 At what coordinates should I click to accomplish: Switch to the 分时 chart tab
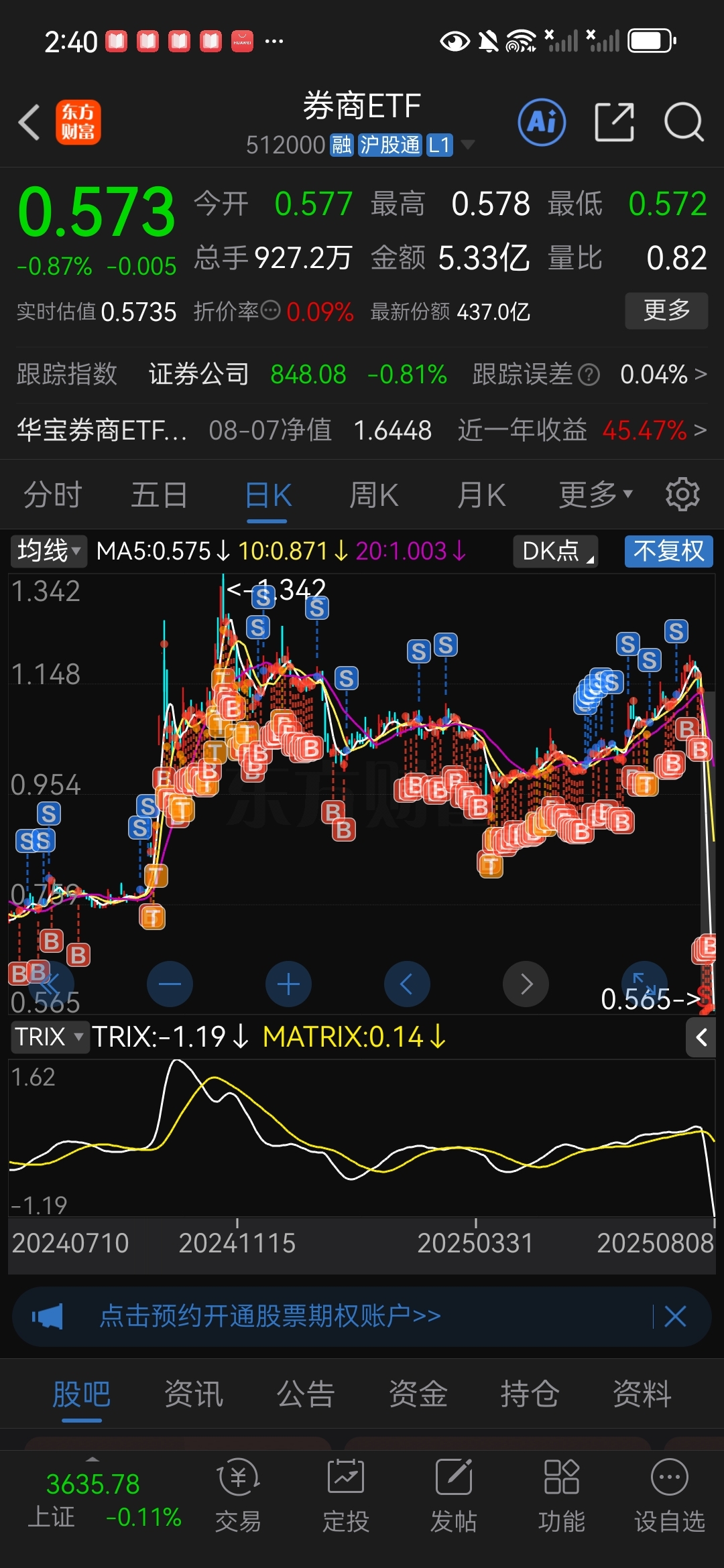[x=52, y=496]
